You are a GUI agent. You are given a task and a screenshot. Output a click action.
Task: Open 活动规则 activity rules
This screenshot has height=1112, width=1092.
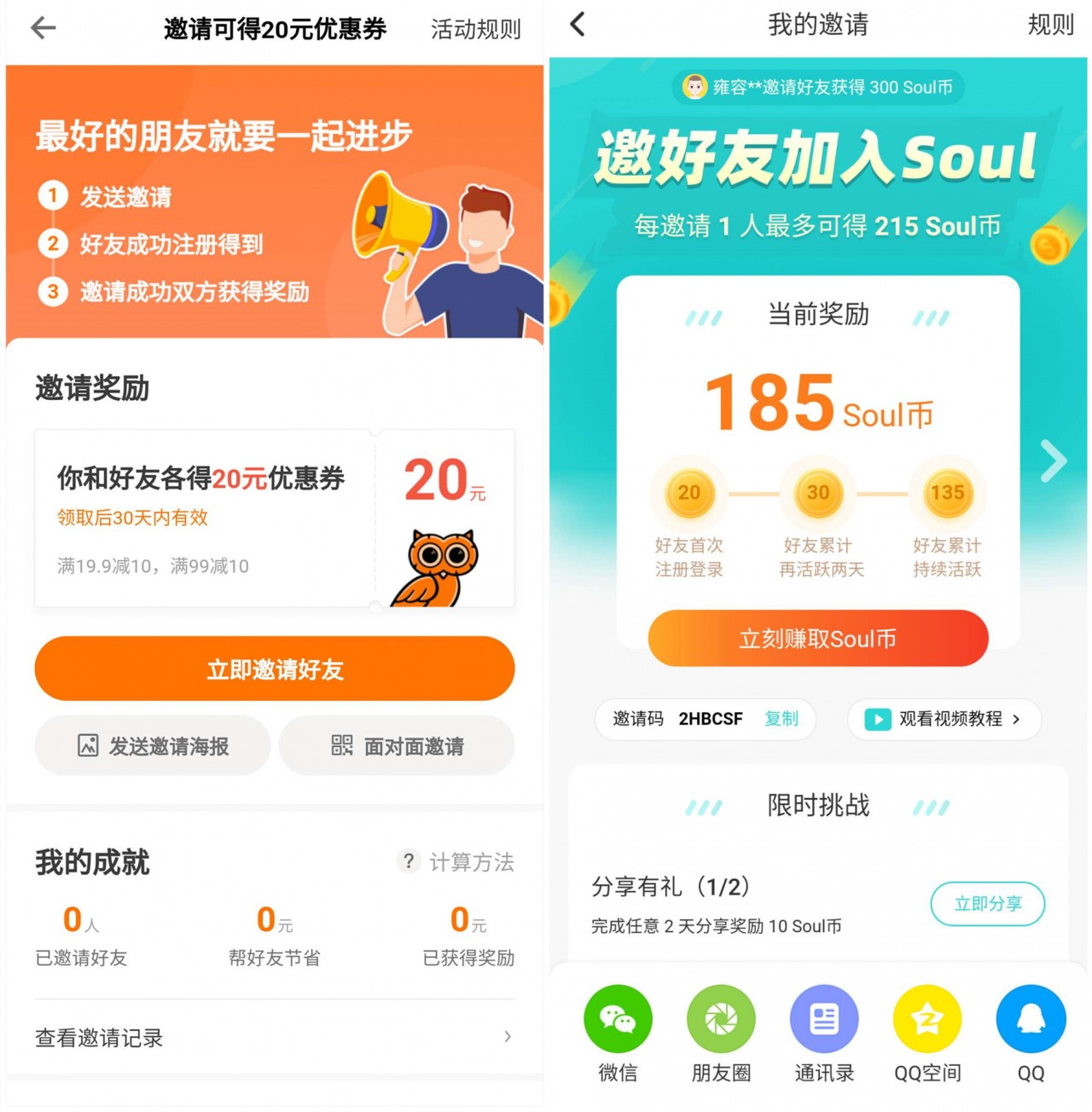point(475,30)
